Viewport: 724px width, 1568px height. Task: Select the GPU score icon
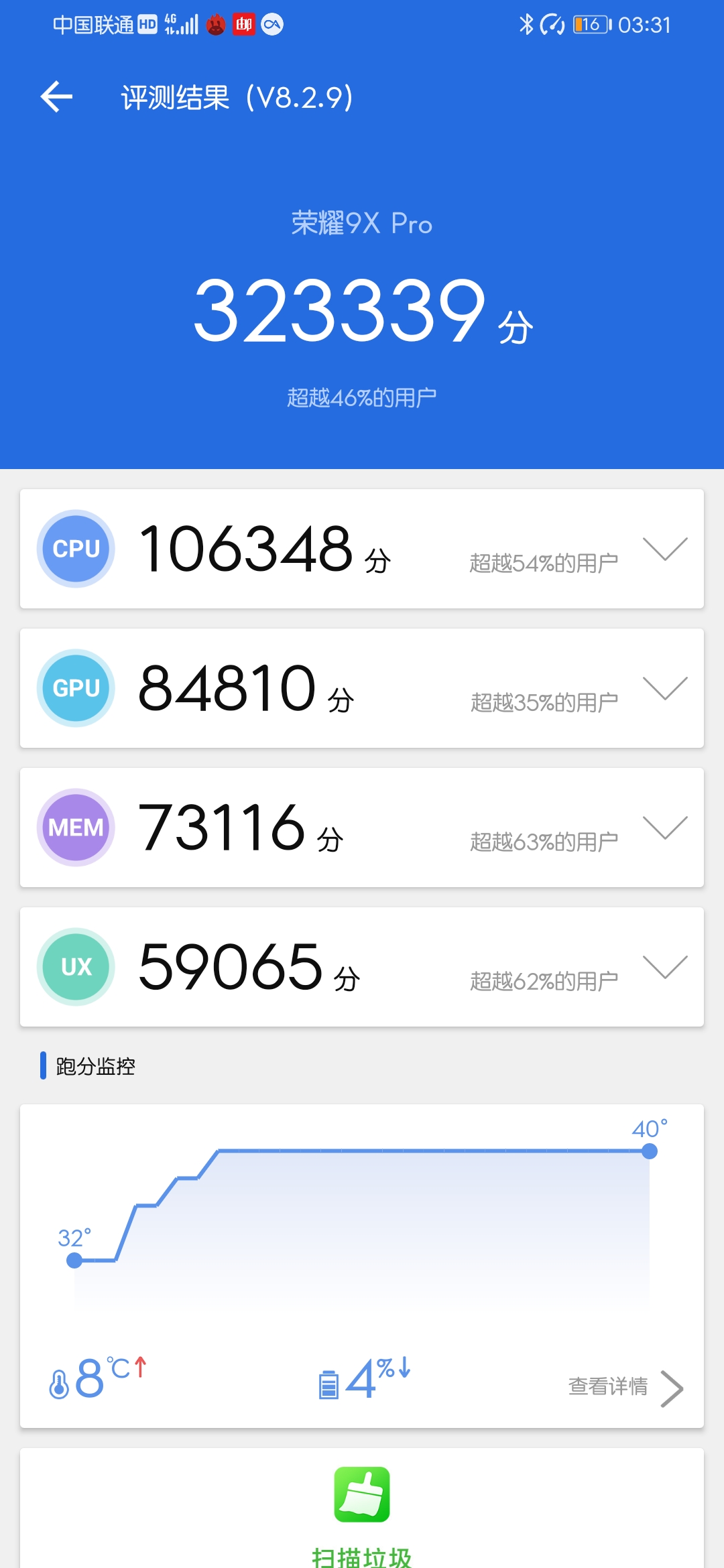[x=75, y=688]
